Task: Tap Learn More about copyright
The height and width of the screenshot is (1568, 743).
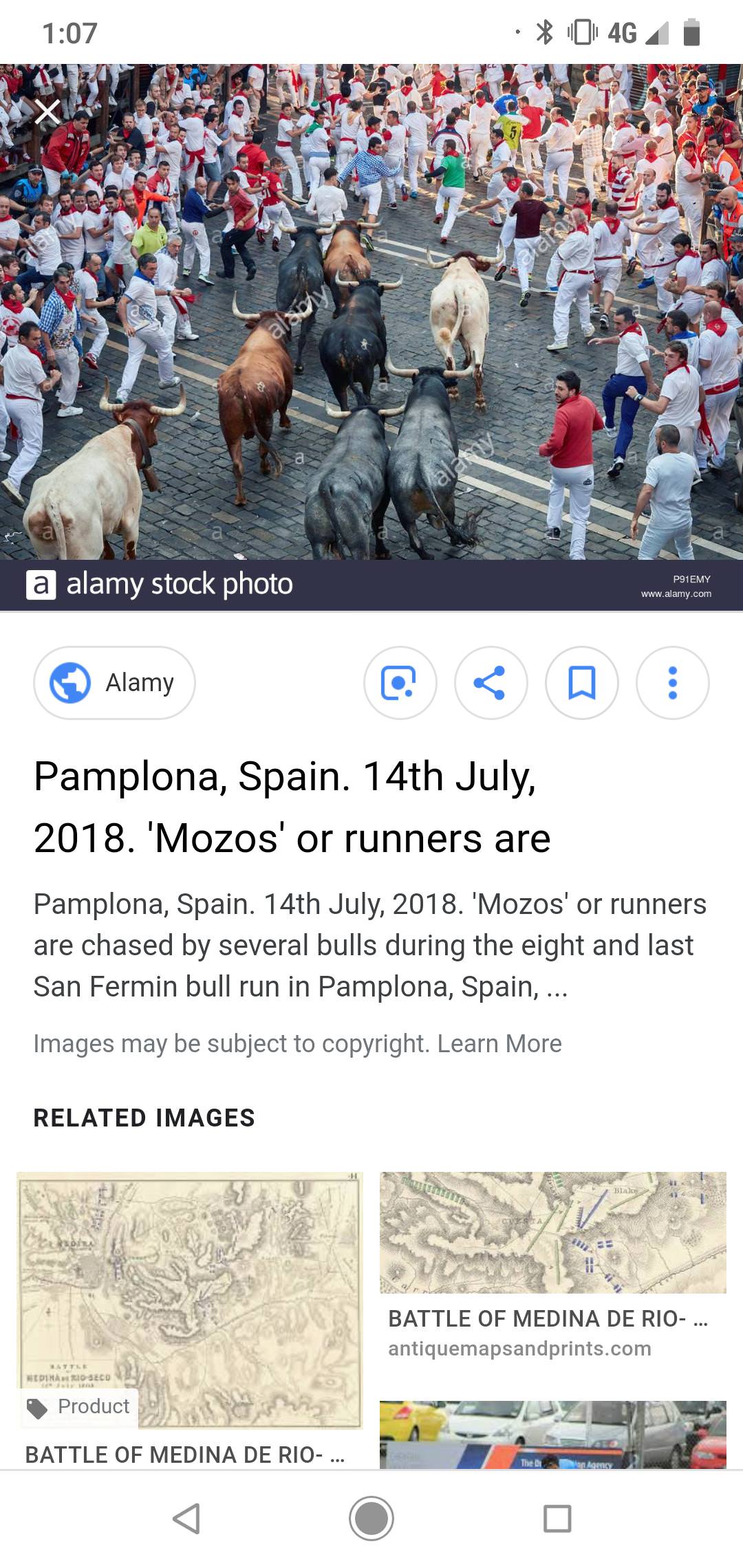Action: click(499, 1043)
